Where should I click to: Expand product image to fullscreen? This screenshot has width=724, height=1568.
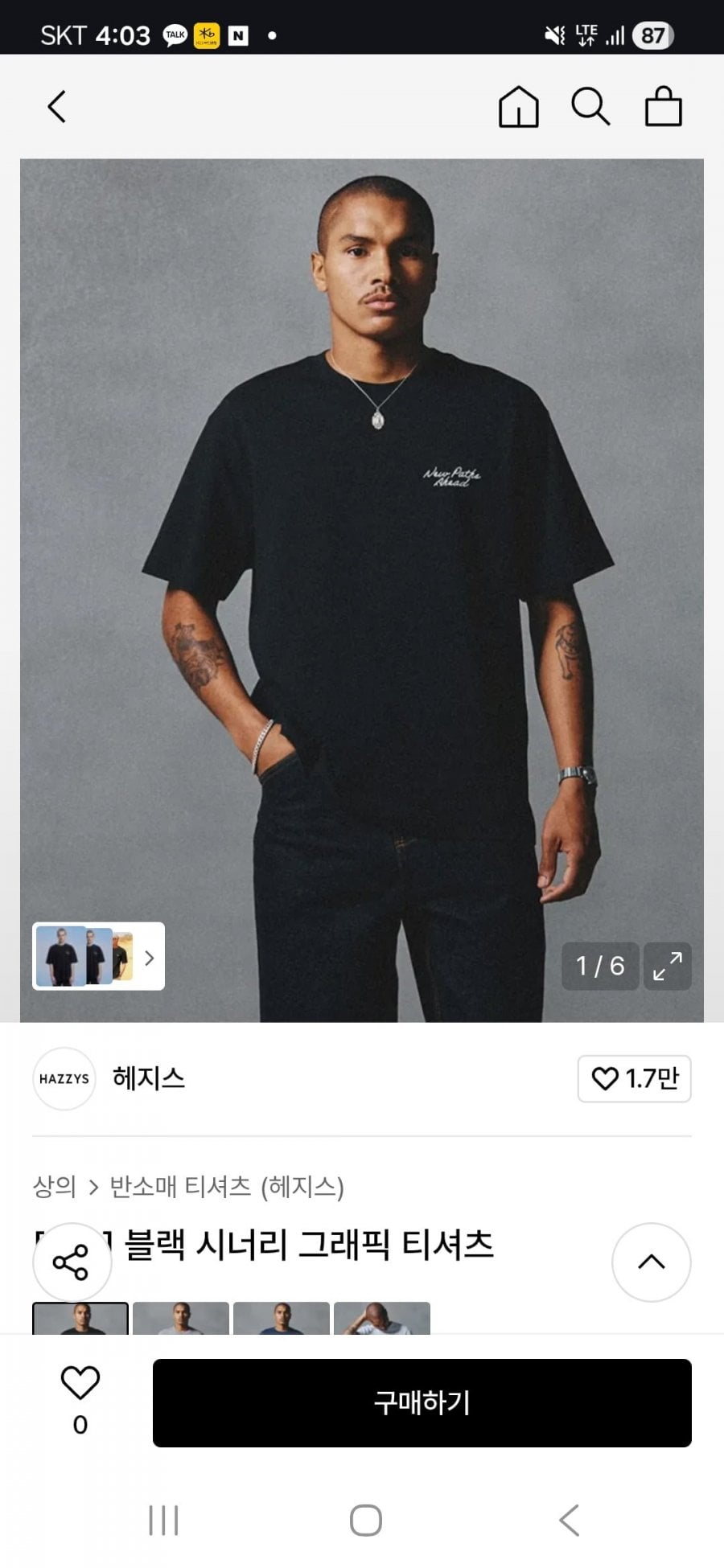pyautogui.click(x=668, y=966)
